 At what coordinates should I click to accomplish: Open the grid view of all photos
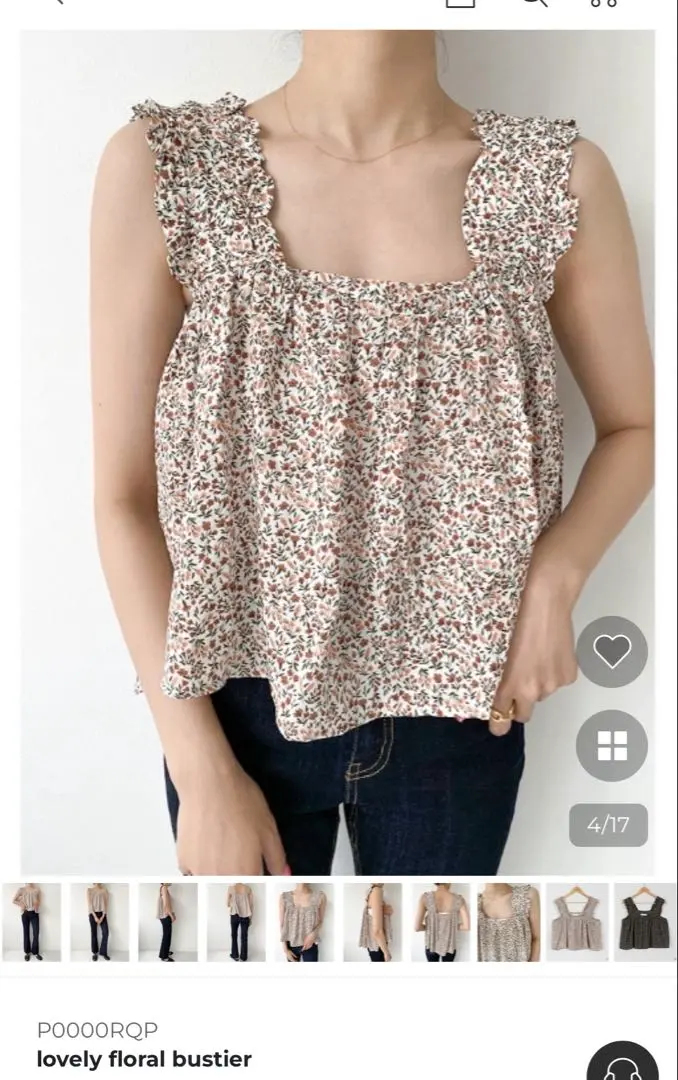pos(612,745)
